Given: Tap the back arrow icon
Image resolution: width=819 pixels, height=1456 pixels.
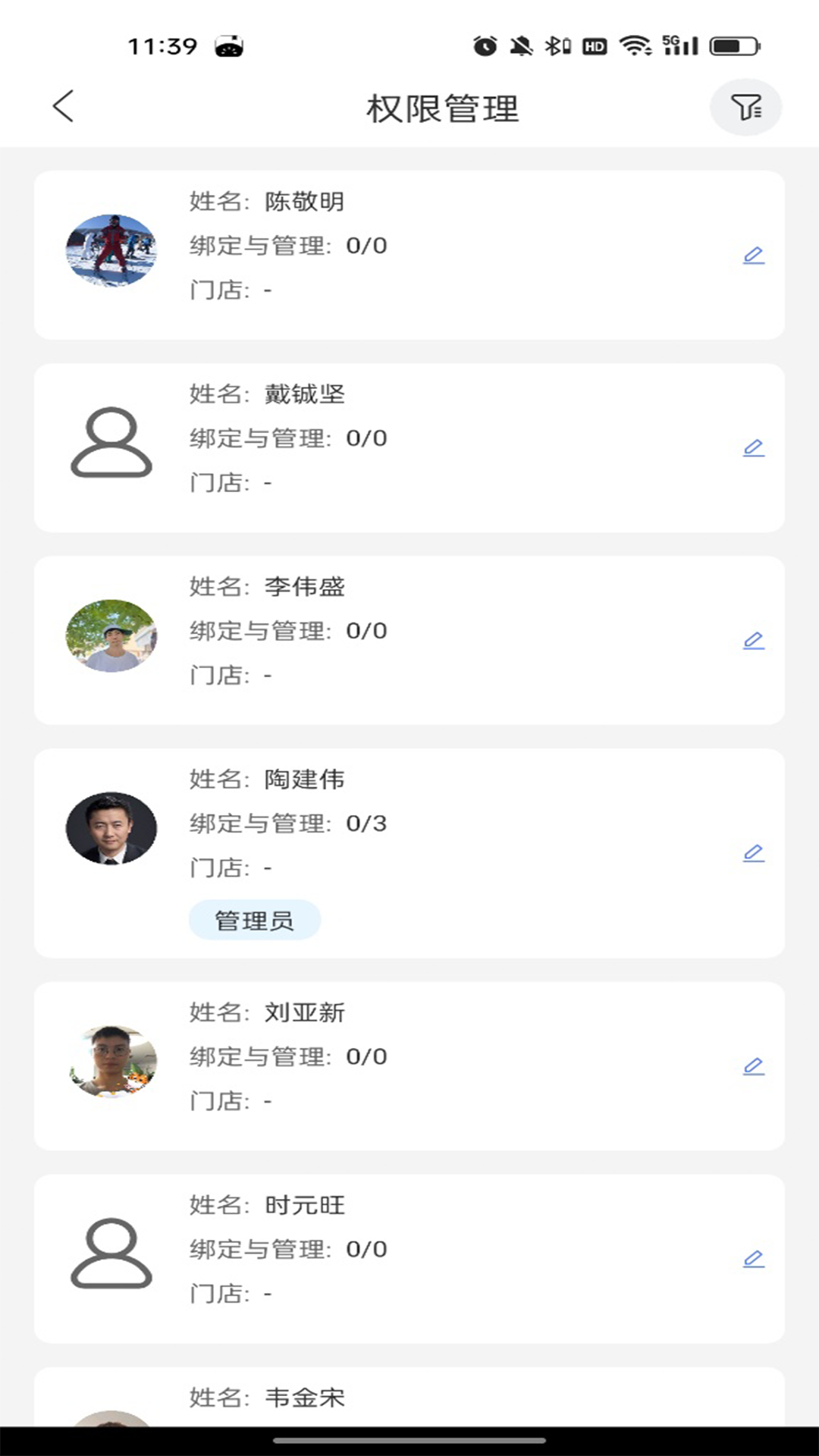Looking at the screenshot, I should pyautogui.click(x=64, y=107).
